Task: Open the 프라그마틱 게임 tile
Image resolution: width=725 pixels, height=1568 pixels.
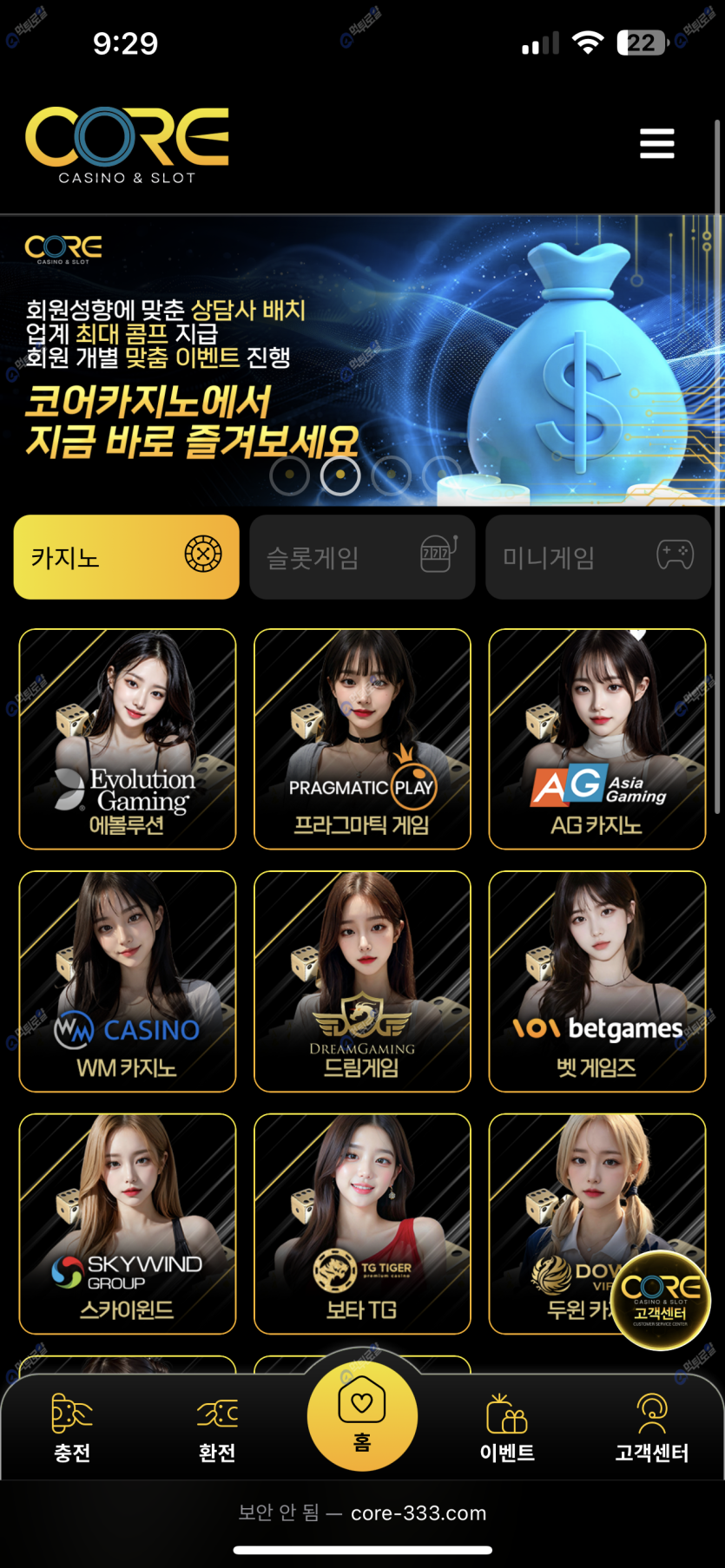Action: 362,738
